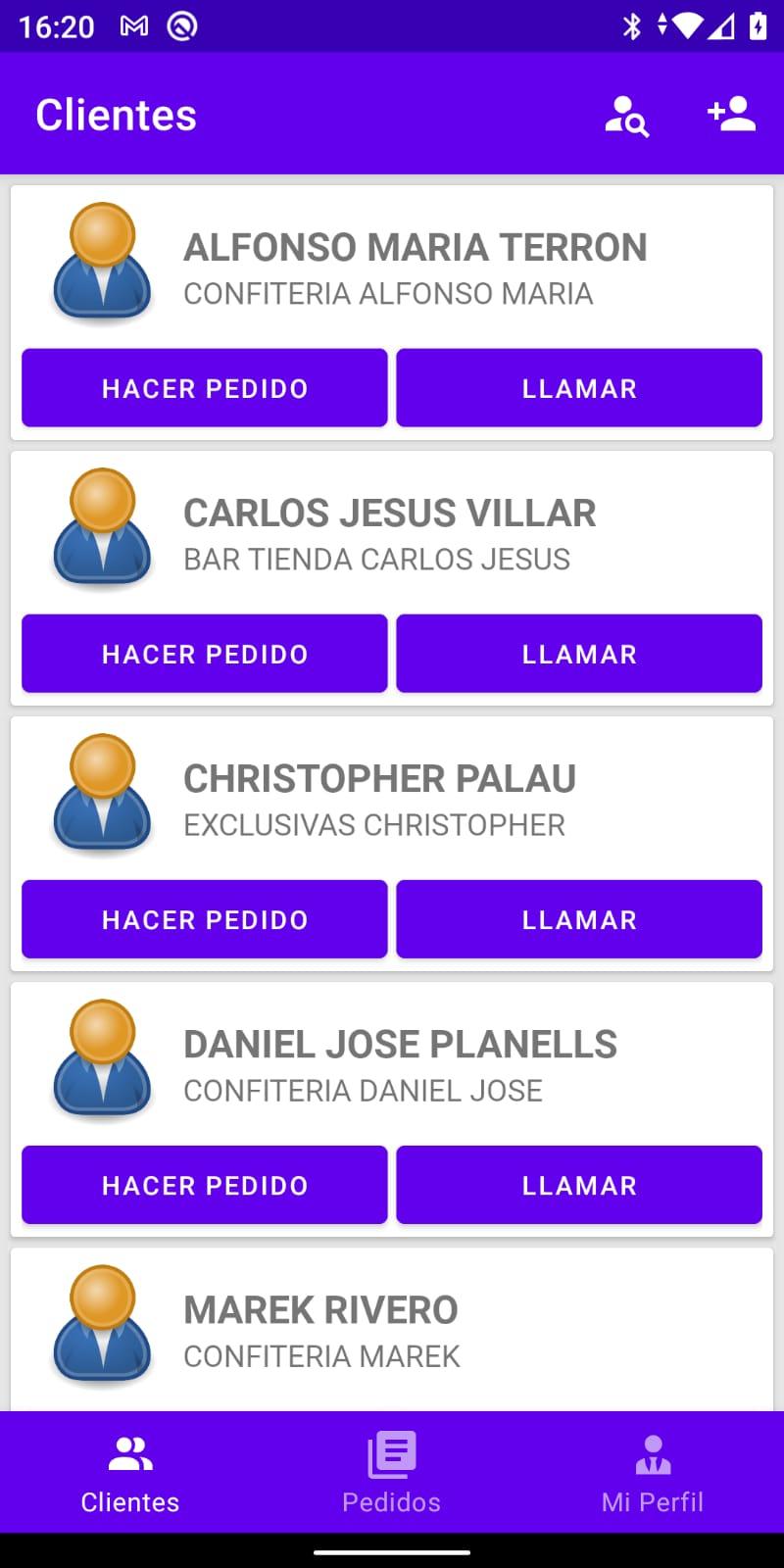Switch to the Mi Perfil tab

(653, 1472)
